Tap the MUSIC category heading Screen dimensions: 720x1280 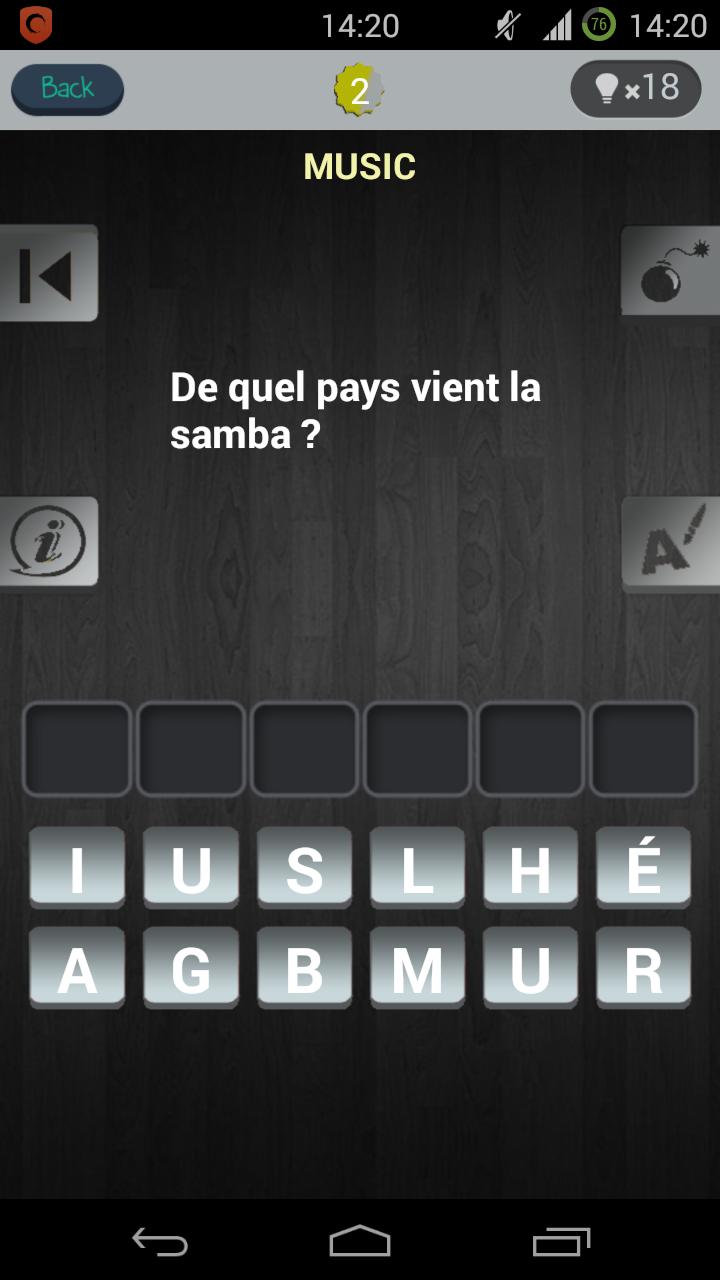[x=359, y=166]
